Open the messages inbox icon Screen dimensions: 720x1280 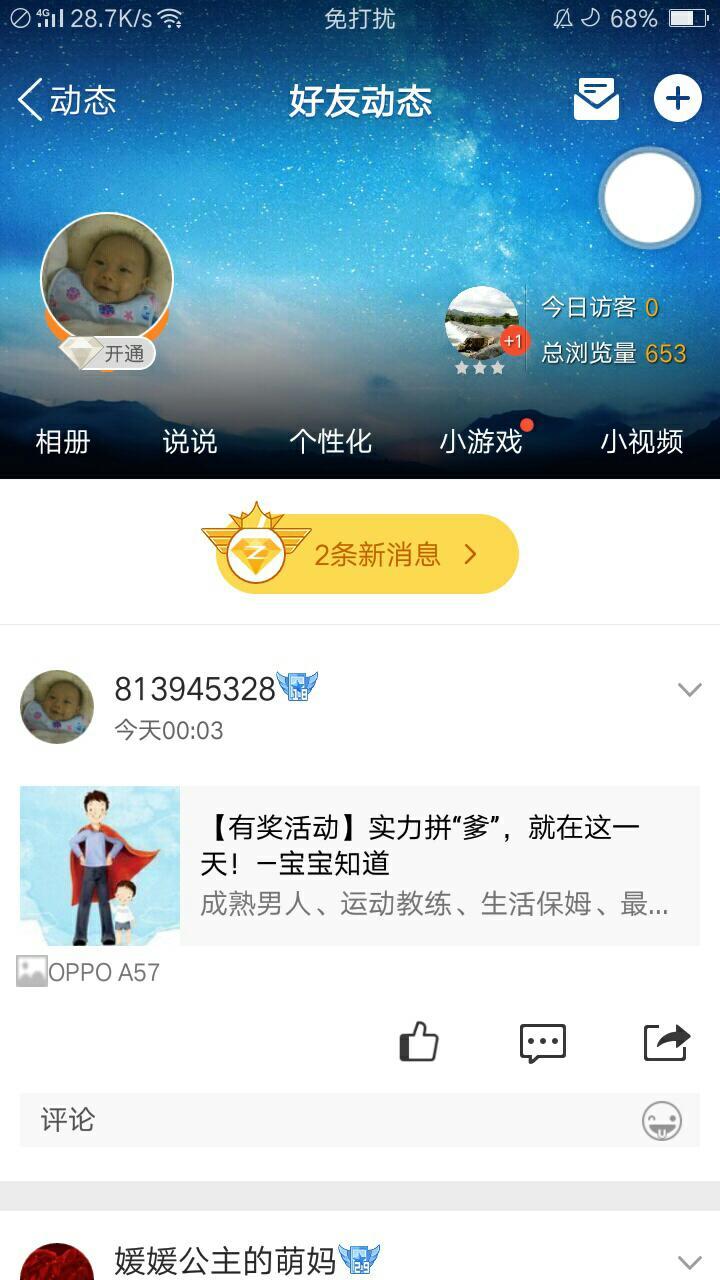[596, 100]
